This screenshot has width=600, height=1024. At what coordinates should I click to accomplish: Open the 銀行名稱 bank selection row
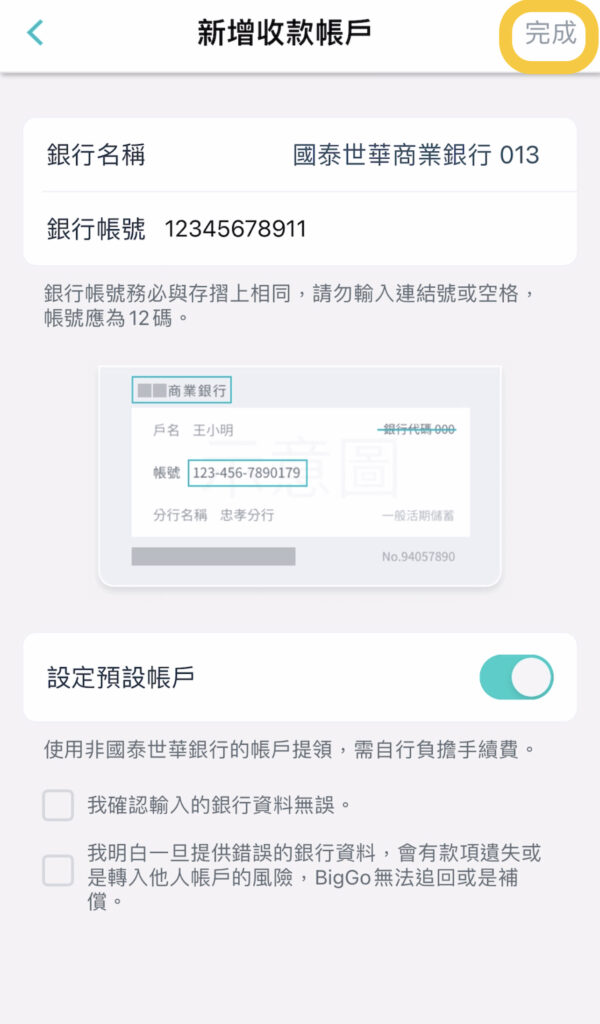click(x=300, y=155)
